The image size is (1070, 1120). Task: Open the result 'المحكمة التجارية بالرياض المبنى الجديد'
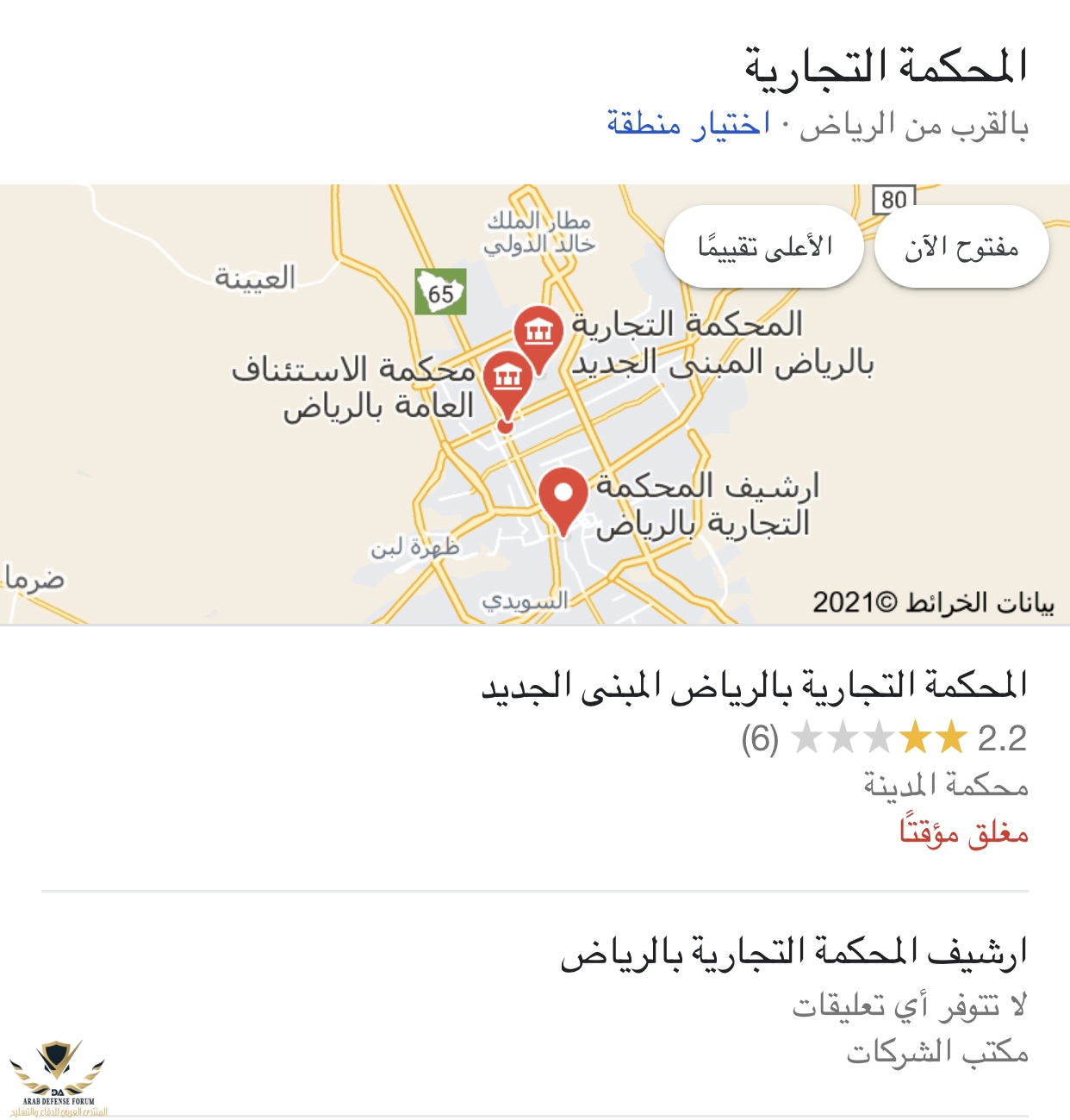754,686
